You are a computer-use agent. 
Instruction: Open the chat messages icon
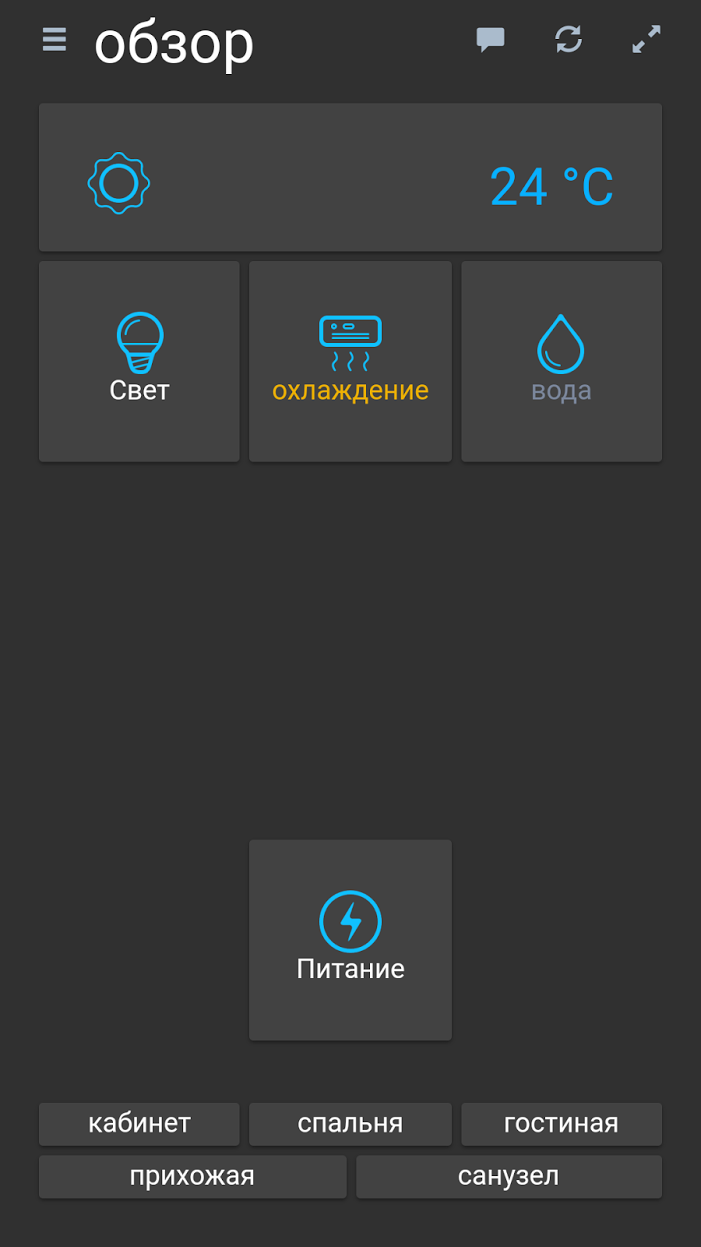click(490, 40)
